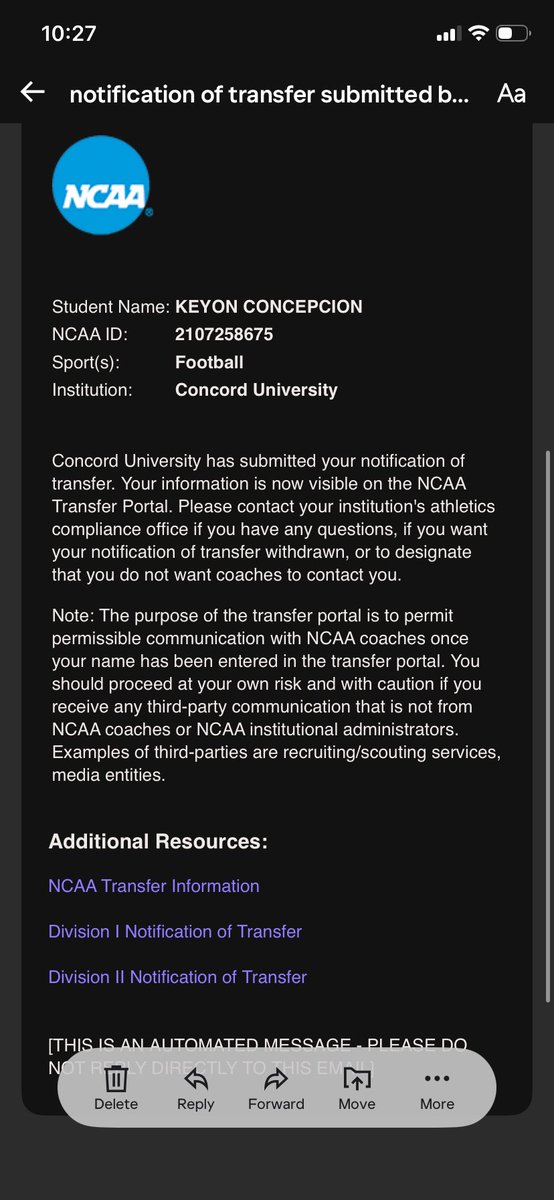Go back to the inbox
The height and width of the screenshot is (1200, 554).
point(33,93)
